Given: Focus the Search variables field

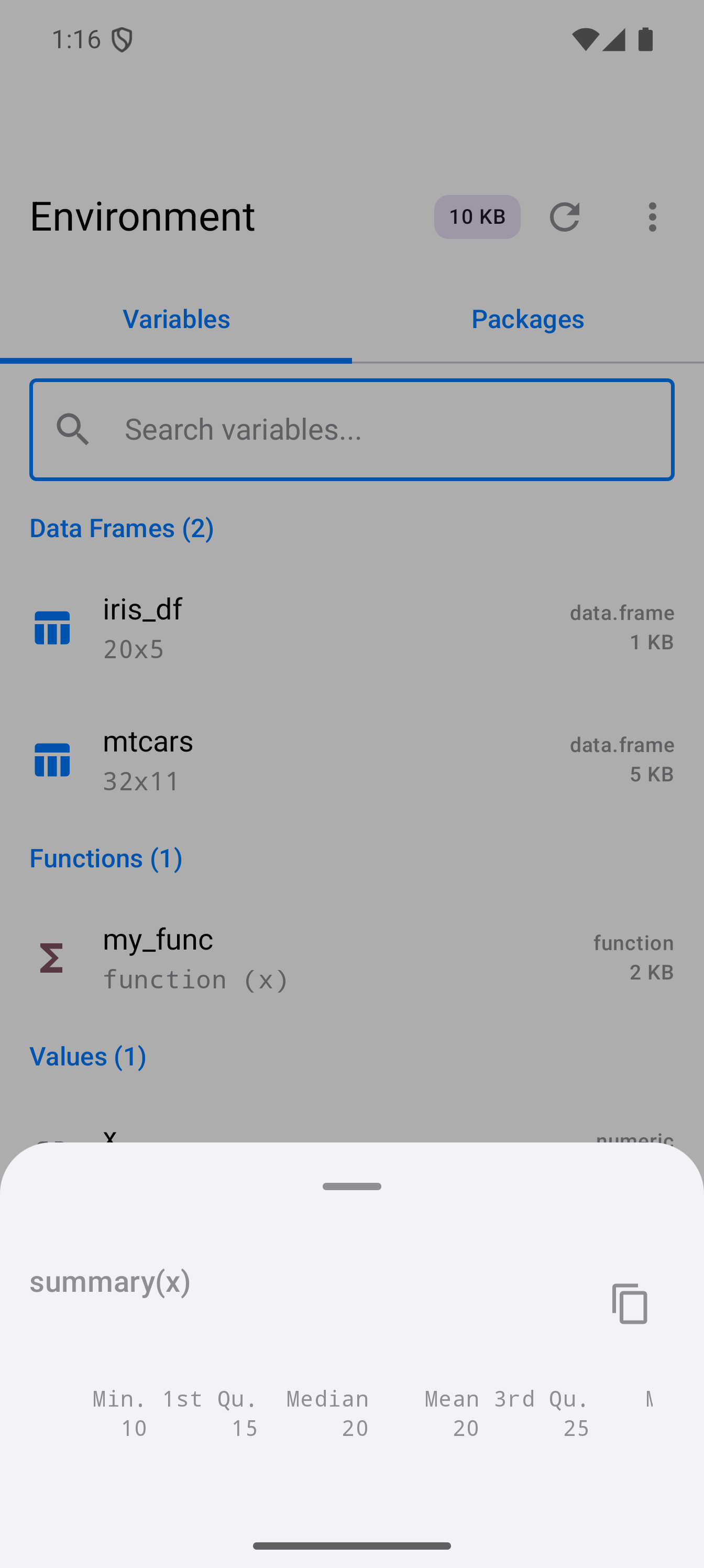Looking at the screenshot, I should 351,430.
